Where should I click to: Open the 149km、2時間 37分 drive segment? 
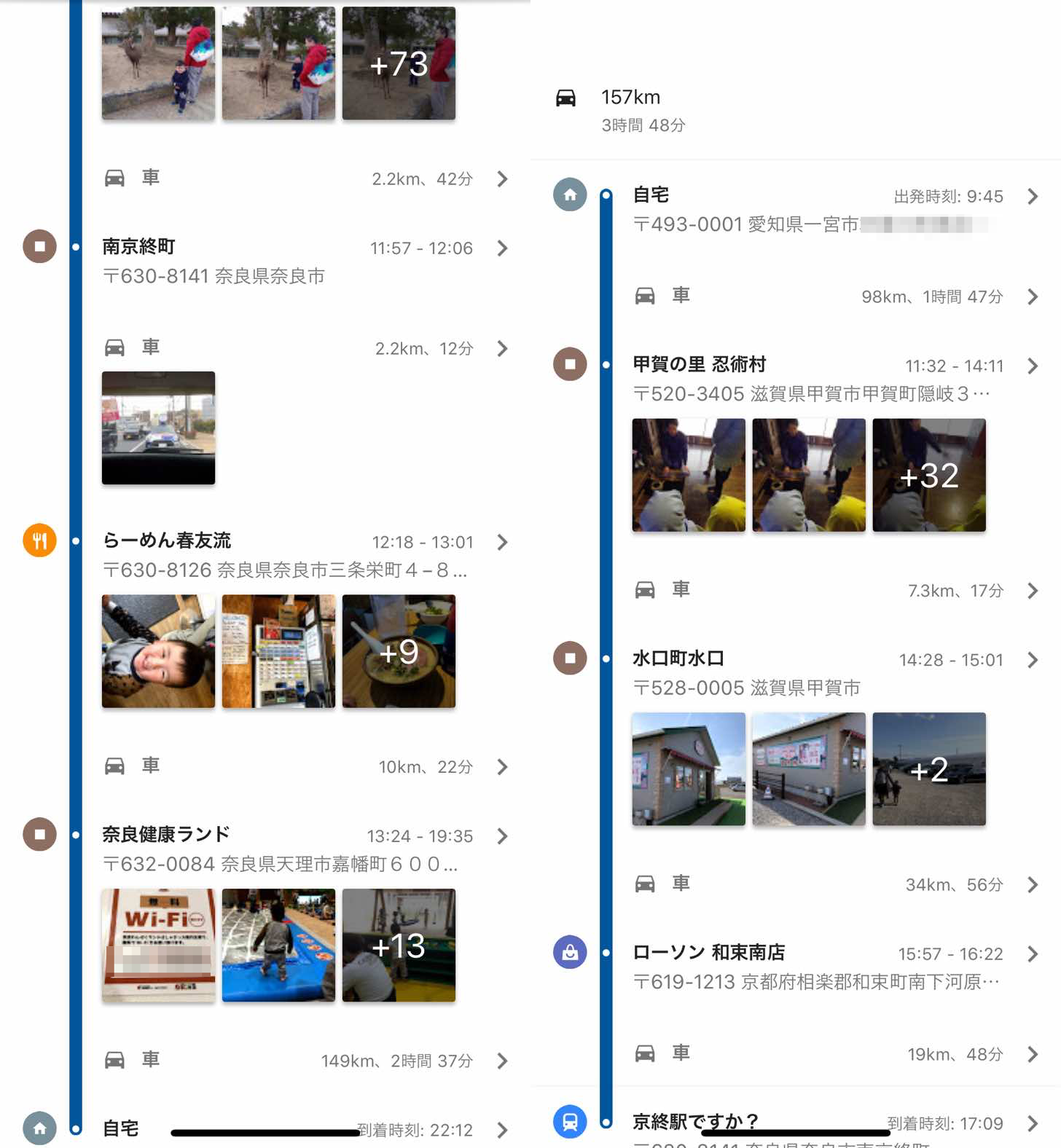click(306, 1061)
